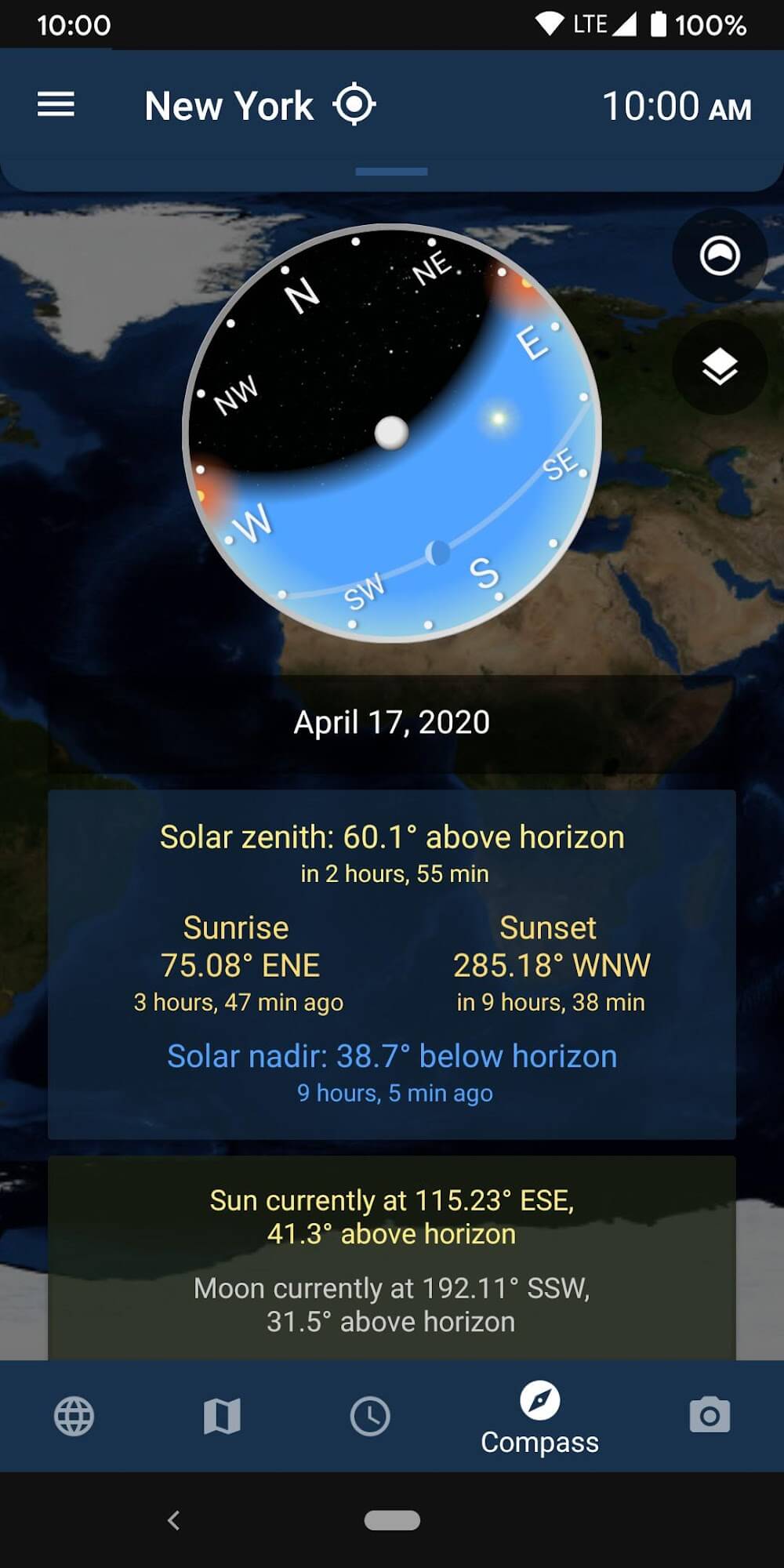Select the Compass tab
This screenshot has height=1568, width=784.
539,1417
